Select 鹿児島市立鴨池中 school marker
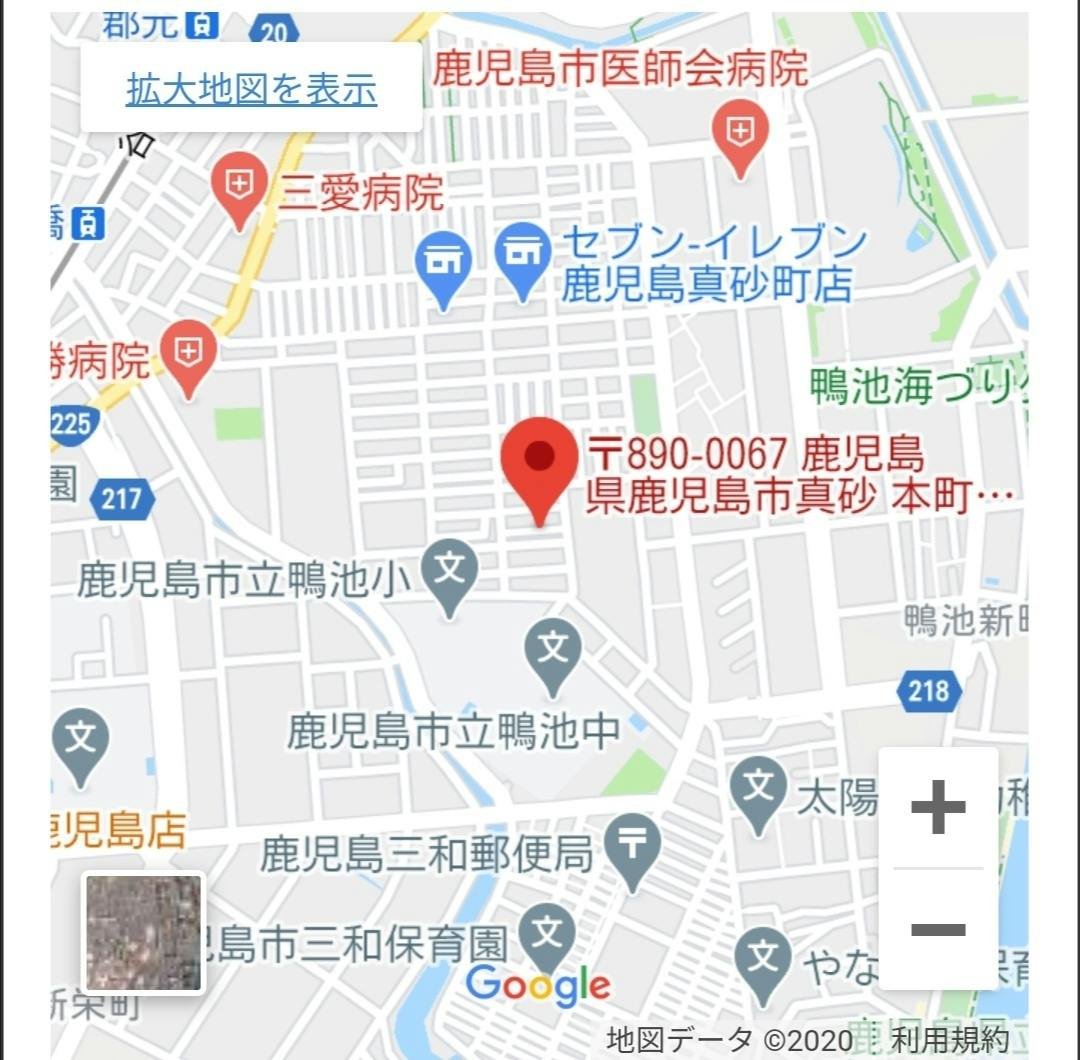Screen dimensions: 1080x1060 click(x=553, y=651)
